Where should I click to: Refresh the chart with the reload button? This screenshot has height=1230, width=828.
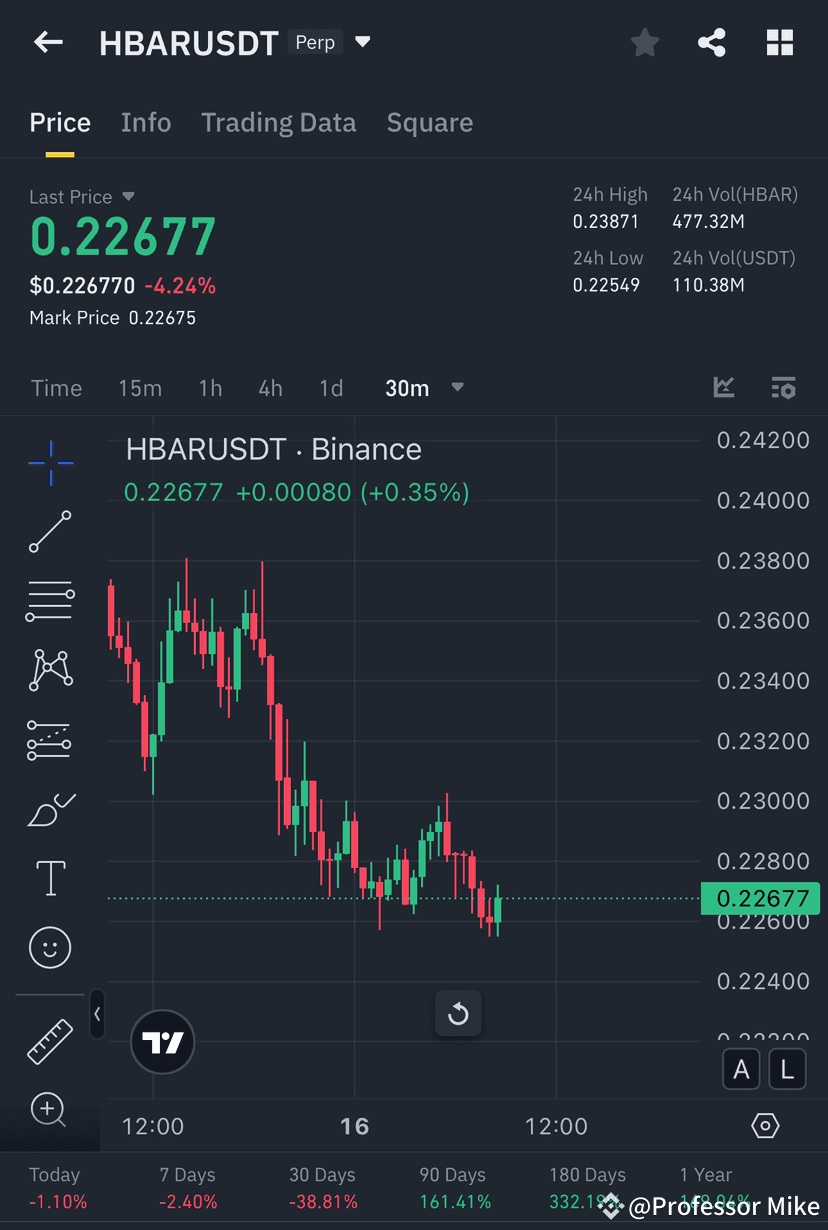pyautogui.click(x=458, y=1013)
